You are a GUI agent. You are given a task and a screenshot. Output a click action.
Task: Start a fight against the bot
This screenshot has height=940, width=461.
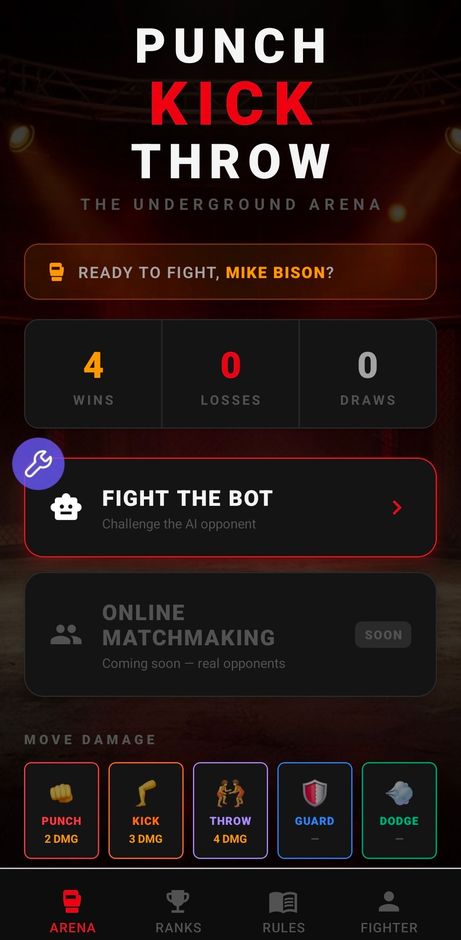pyautogui.click(x=230, y=508)
